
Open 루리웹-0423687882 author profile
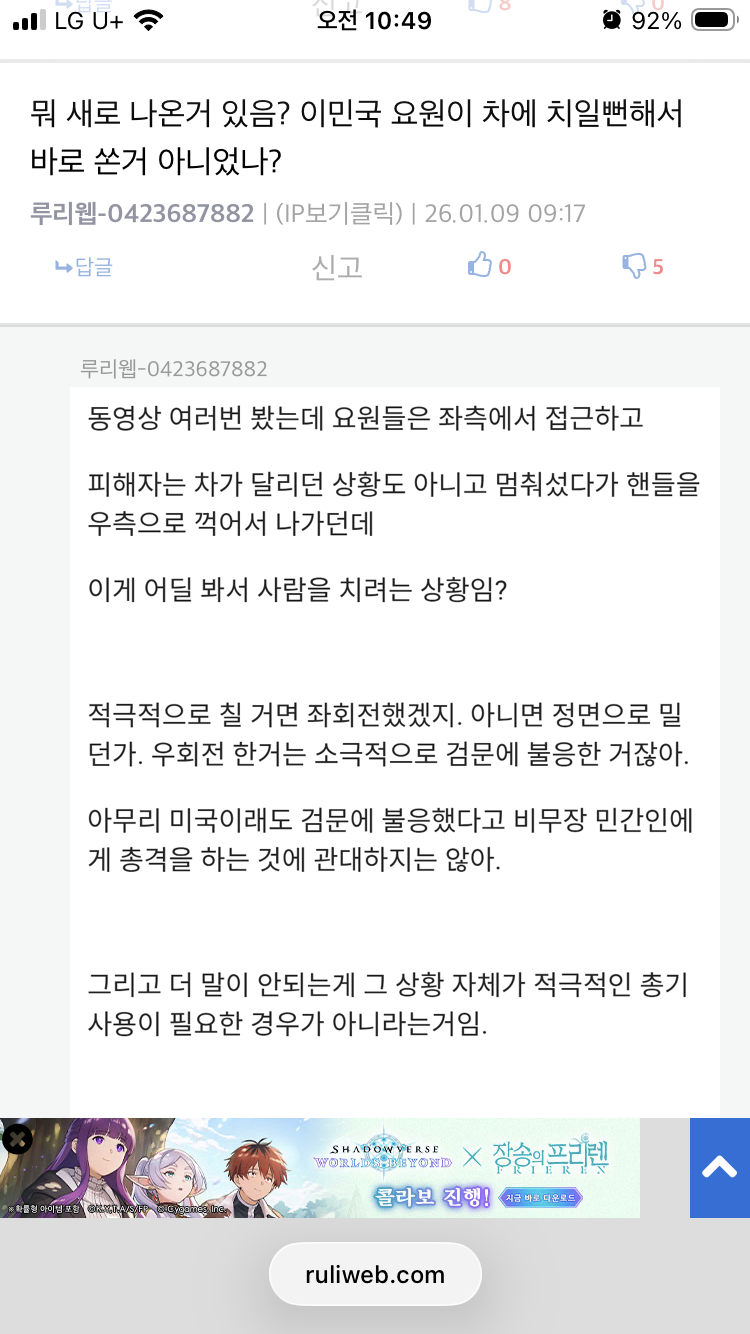coord(142,213)
